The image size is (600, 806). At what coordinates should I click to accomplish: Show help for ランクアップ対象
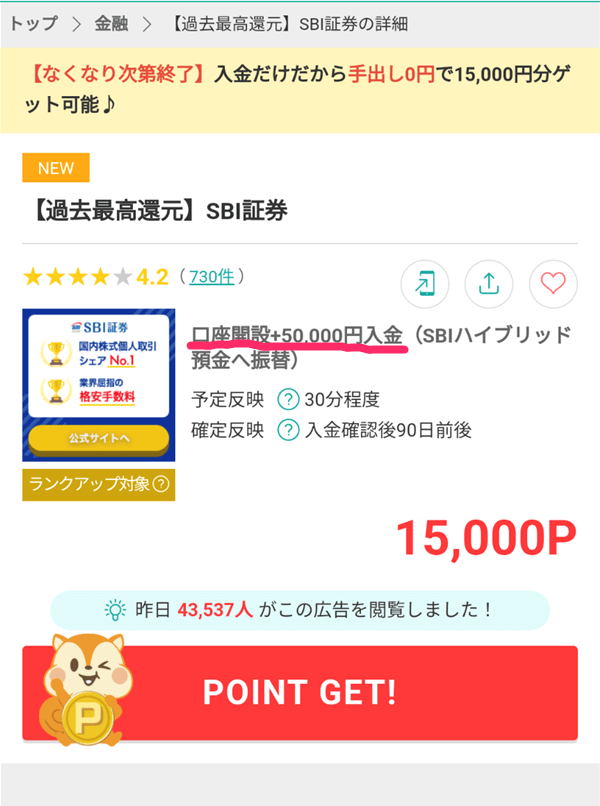160,484
